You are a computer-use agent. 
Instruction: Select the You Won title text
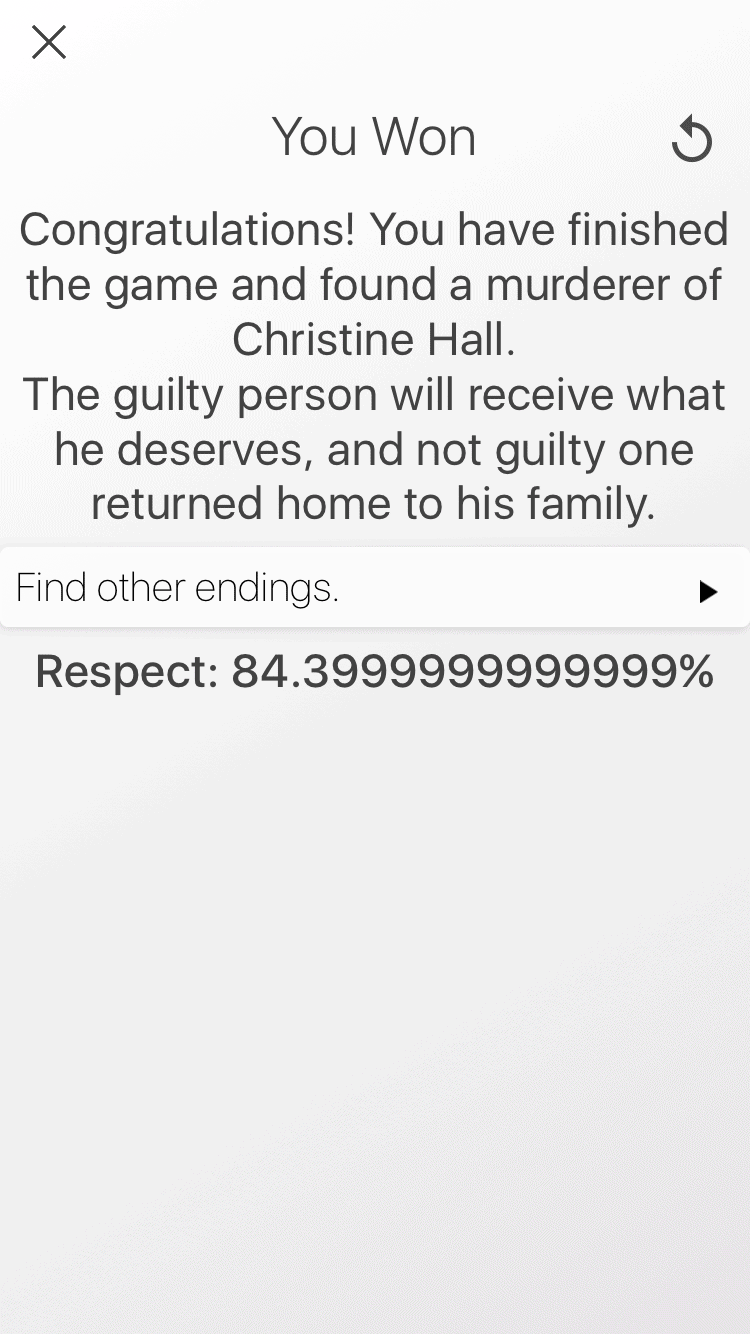[373, 136]
